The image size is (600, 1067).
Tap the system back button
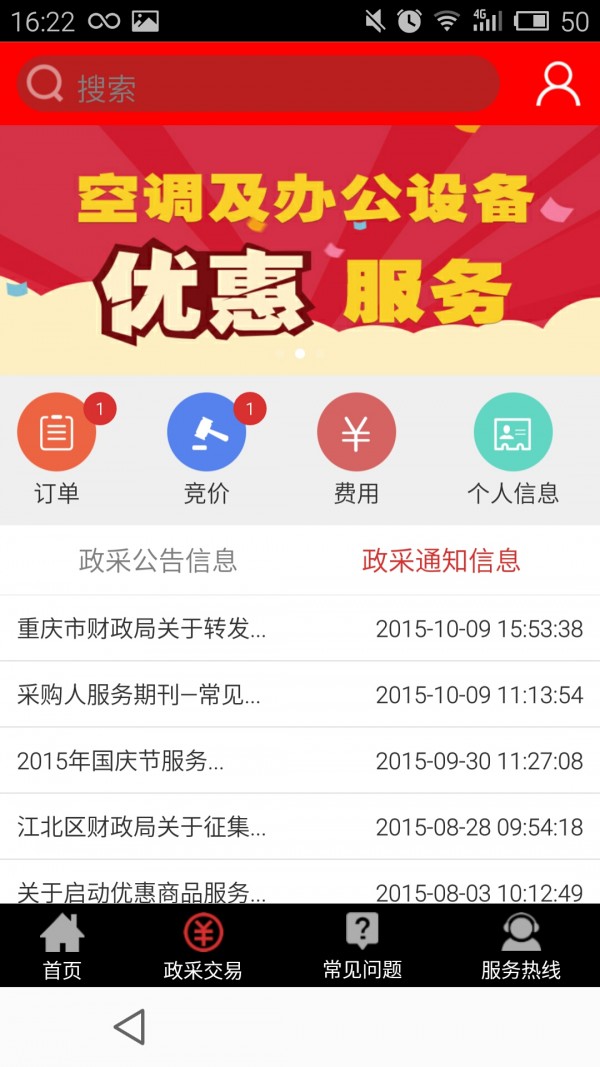(x=129, y=1026)
